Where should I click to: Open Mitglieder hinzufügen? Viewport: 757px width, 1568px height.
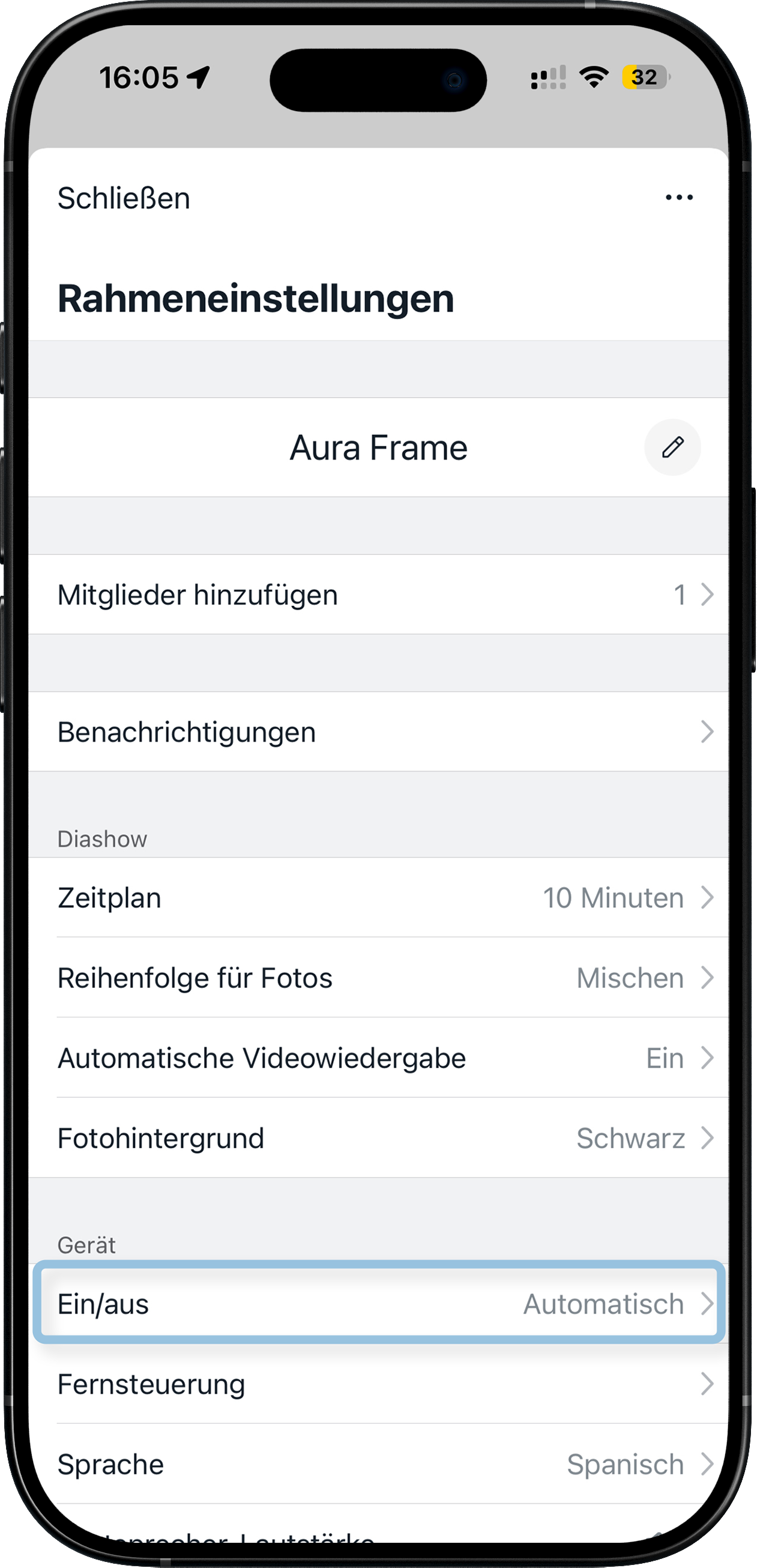click(x=378, y=595)
